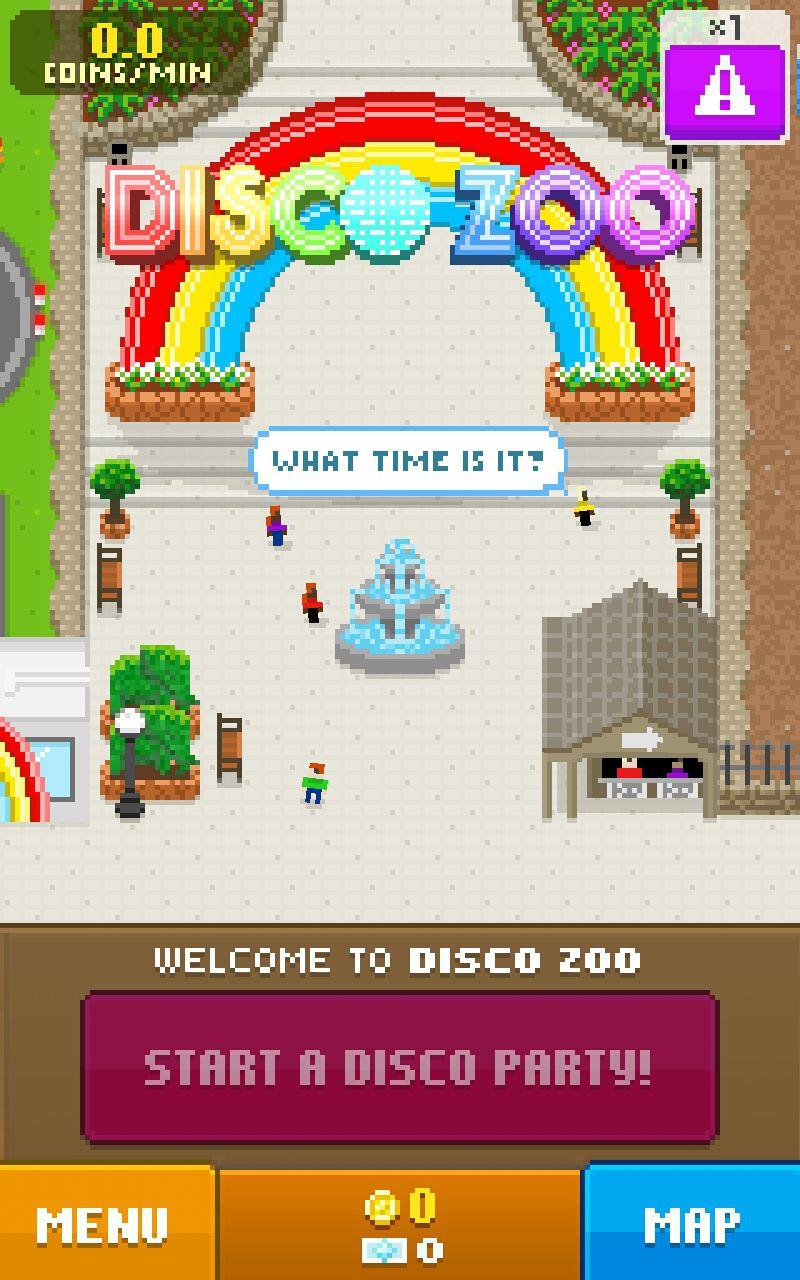Start a disco party
This screenshot has height=1280, width=800.
pyautogui.click(x=399, y=1067)
